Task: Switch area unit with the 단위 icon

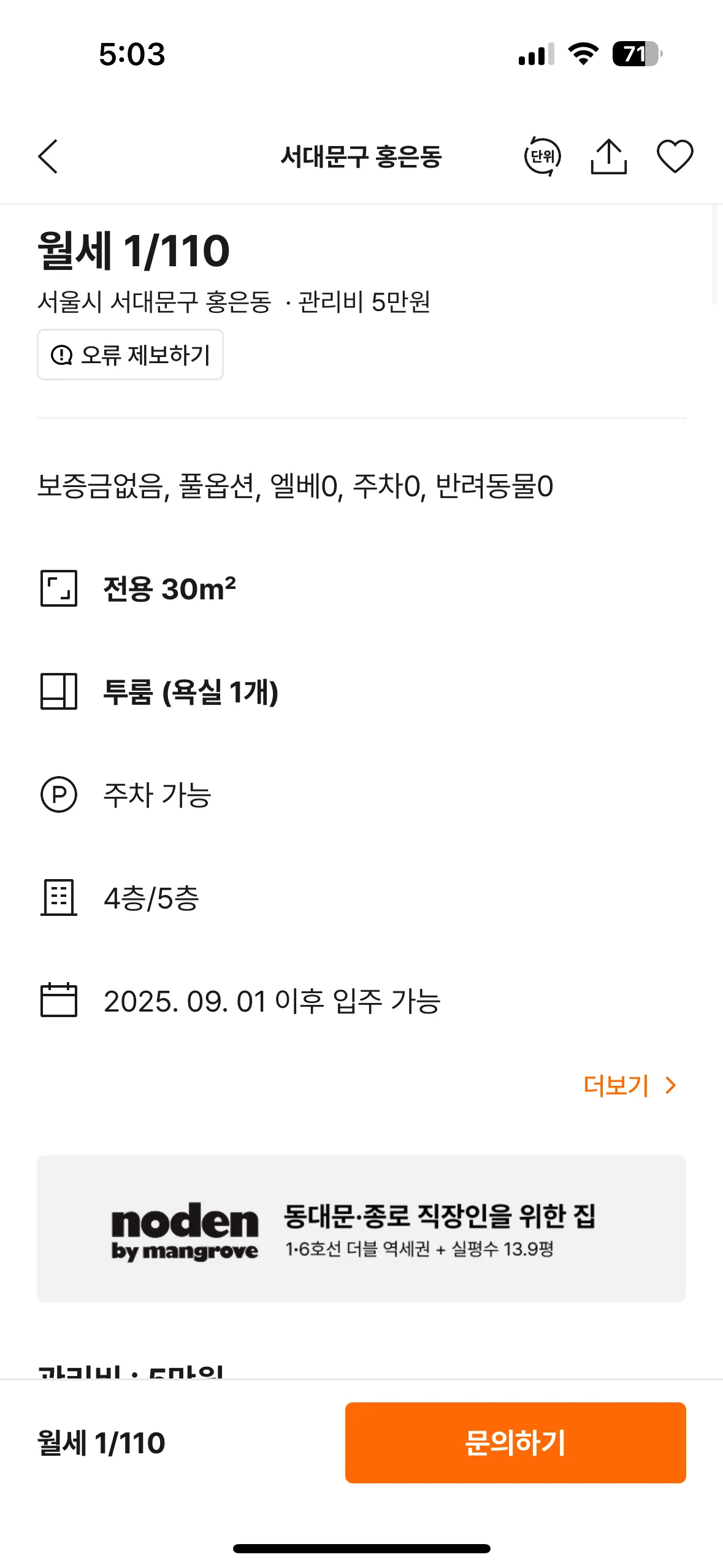Action: point(542,156)
